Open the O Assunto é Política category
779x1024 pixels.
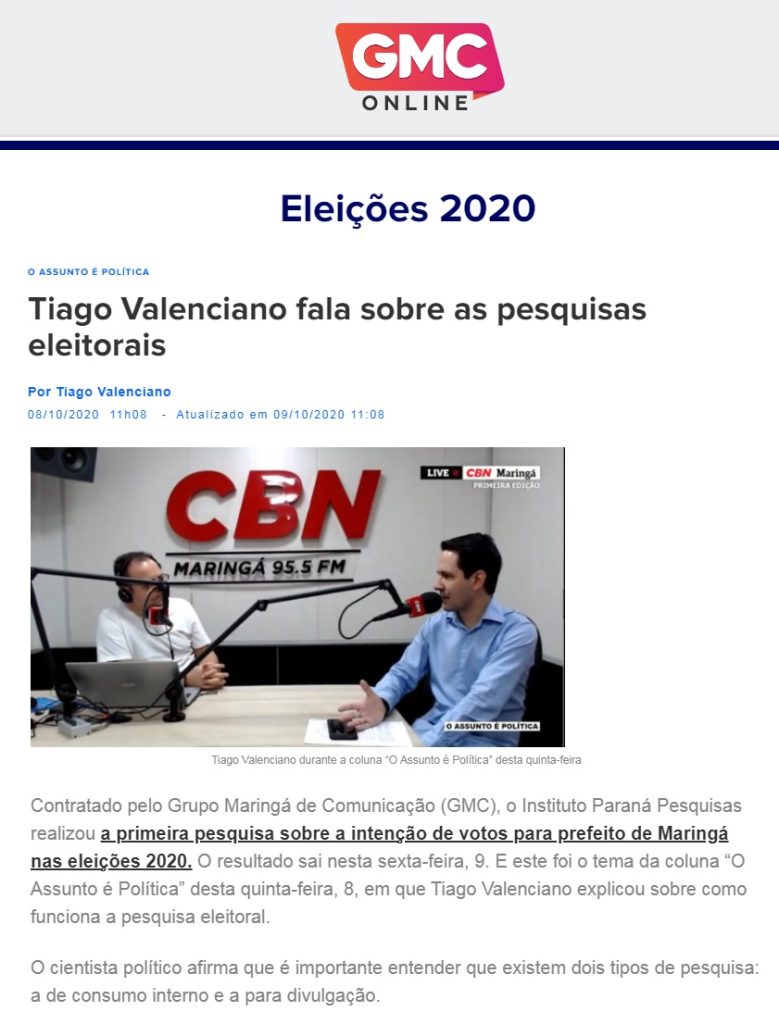[x=88, y=271]
